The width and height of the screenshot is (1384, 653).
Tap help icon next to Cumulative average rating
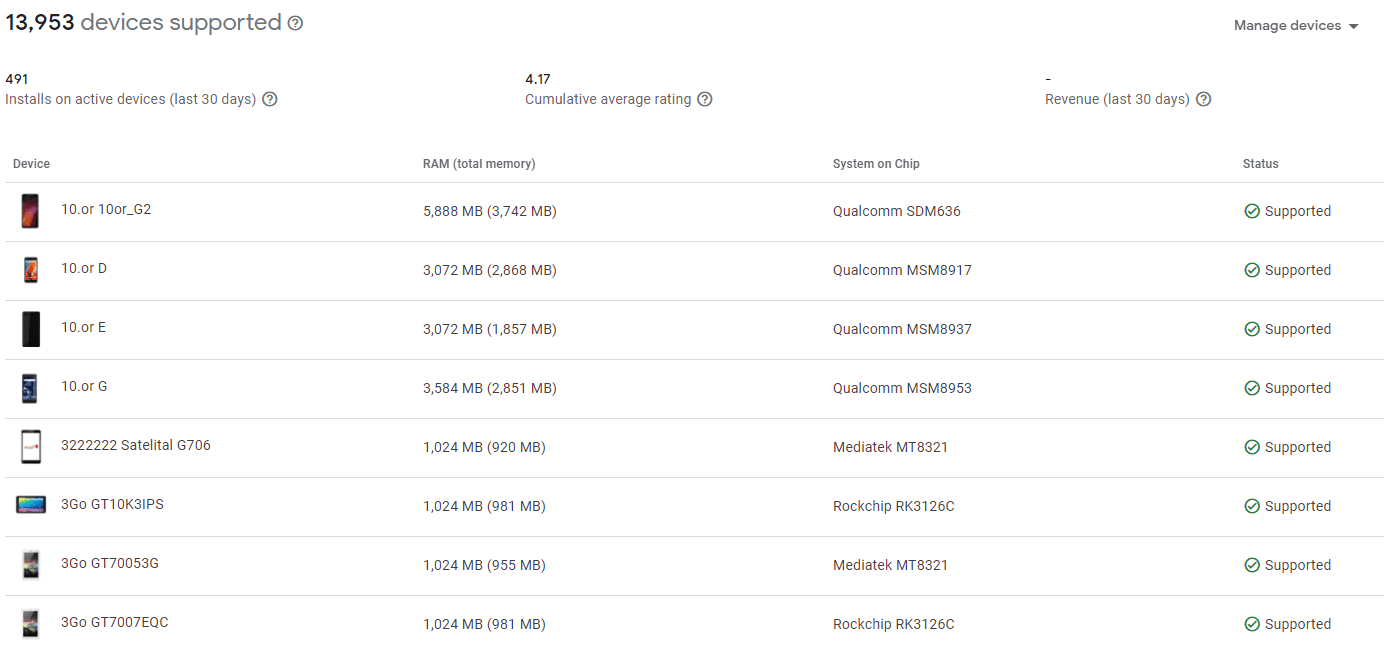[x=705, y=99]
